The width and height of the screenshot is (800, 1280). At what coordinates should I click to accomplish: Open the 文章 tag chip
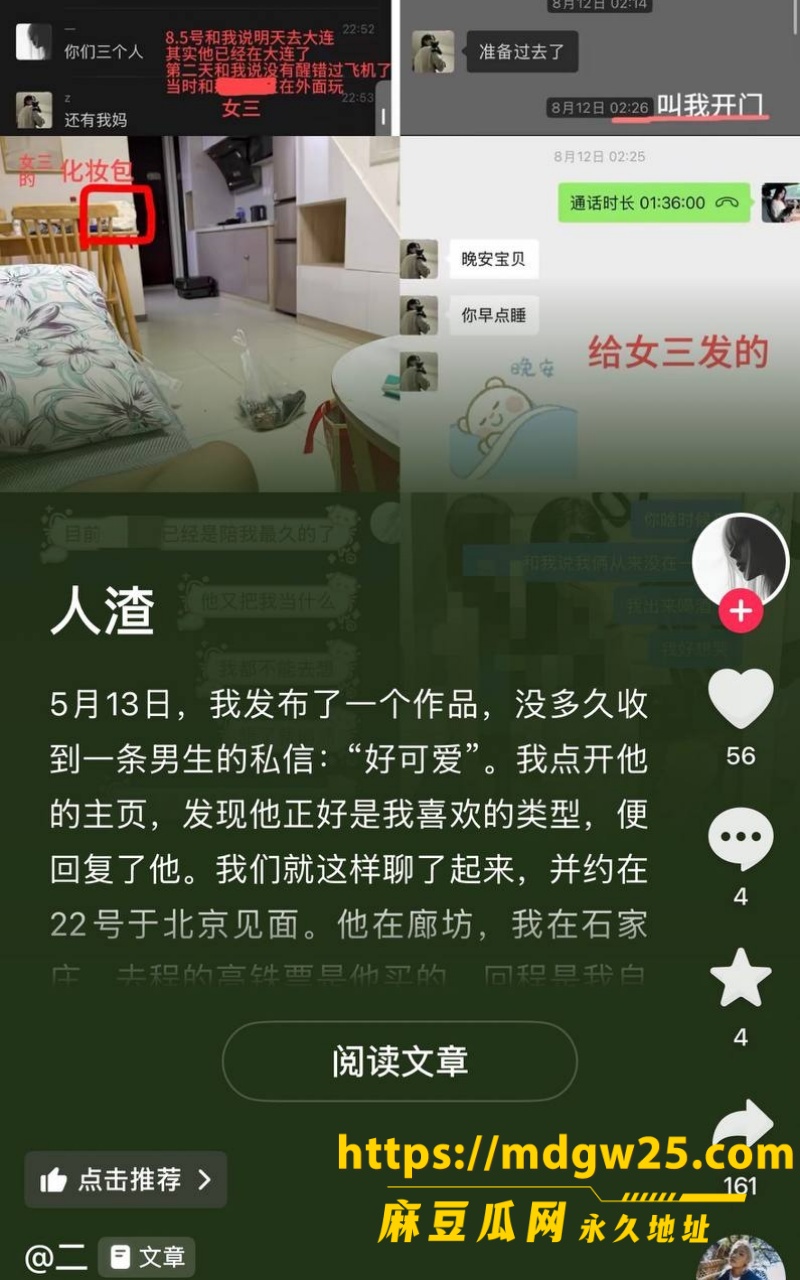pyautogui.click(x=147, y=1257)
